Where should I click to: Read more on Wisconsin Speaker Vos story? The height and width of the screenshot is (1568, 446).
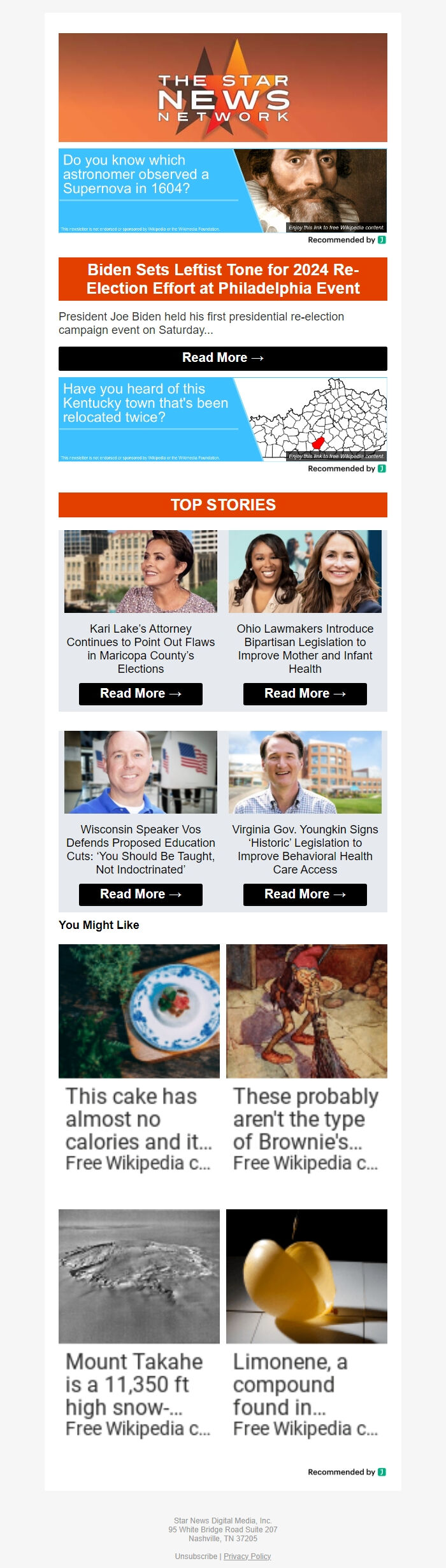click(x=140, y=895)
